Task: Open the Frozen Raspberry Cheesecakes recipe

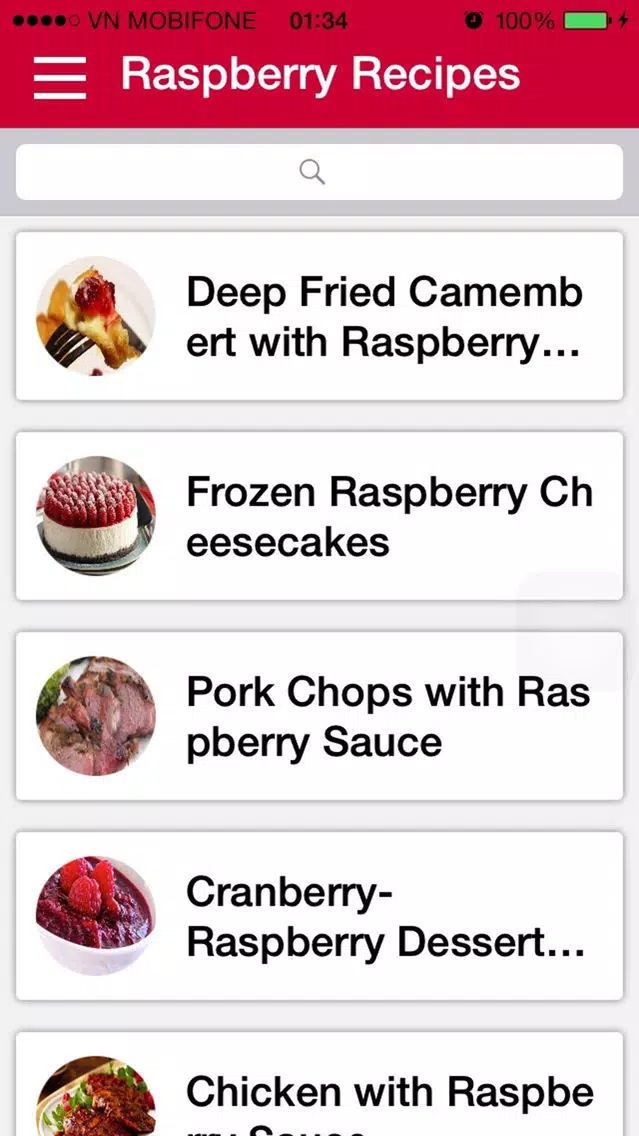Action: point(320,516)
